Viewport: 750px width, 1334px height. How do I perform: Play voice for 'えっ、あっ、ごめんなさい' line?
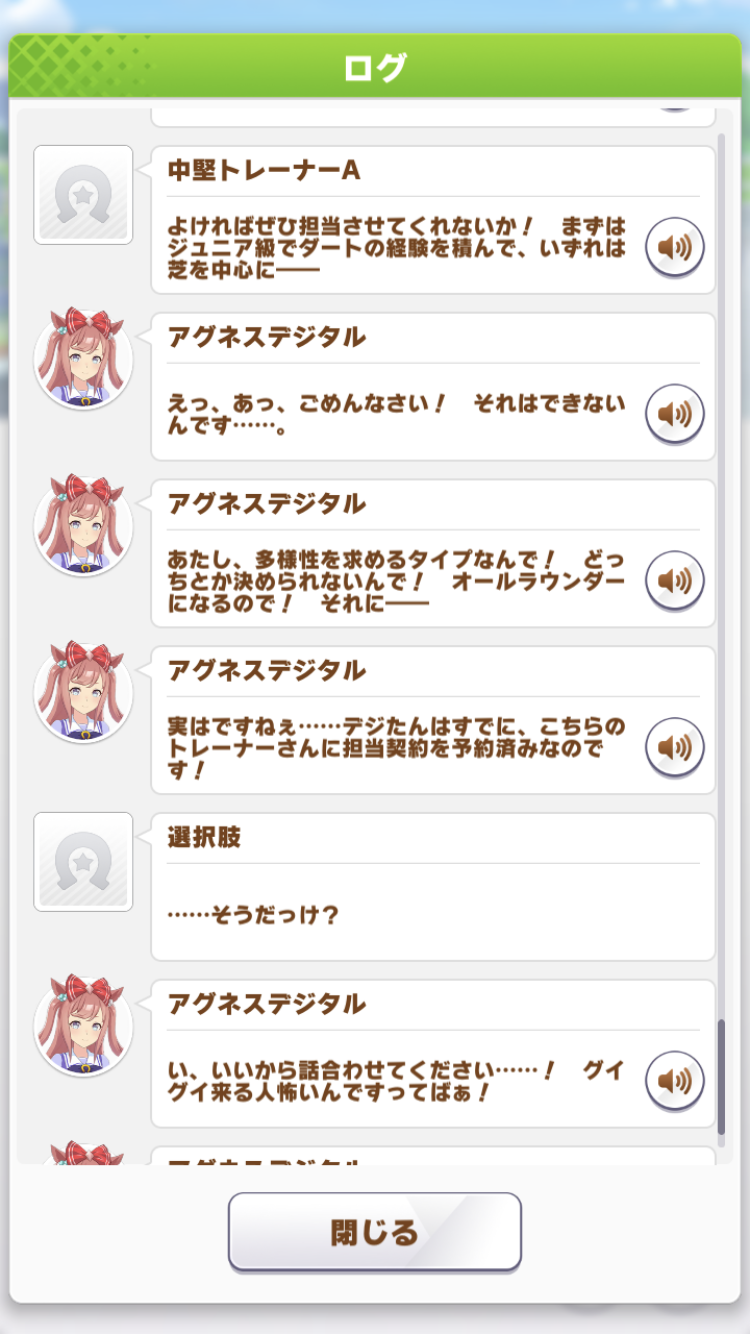(x=675, y=413)
